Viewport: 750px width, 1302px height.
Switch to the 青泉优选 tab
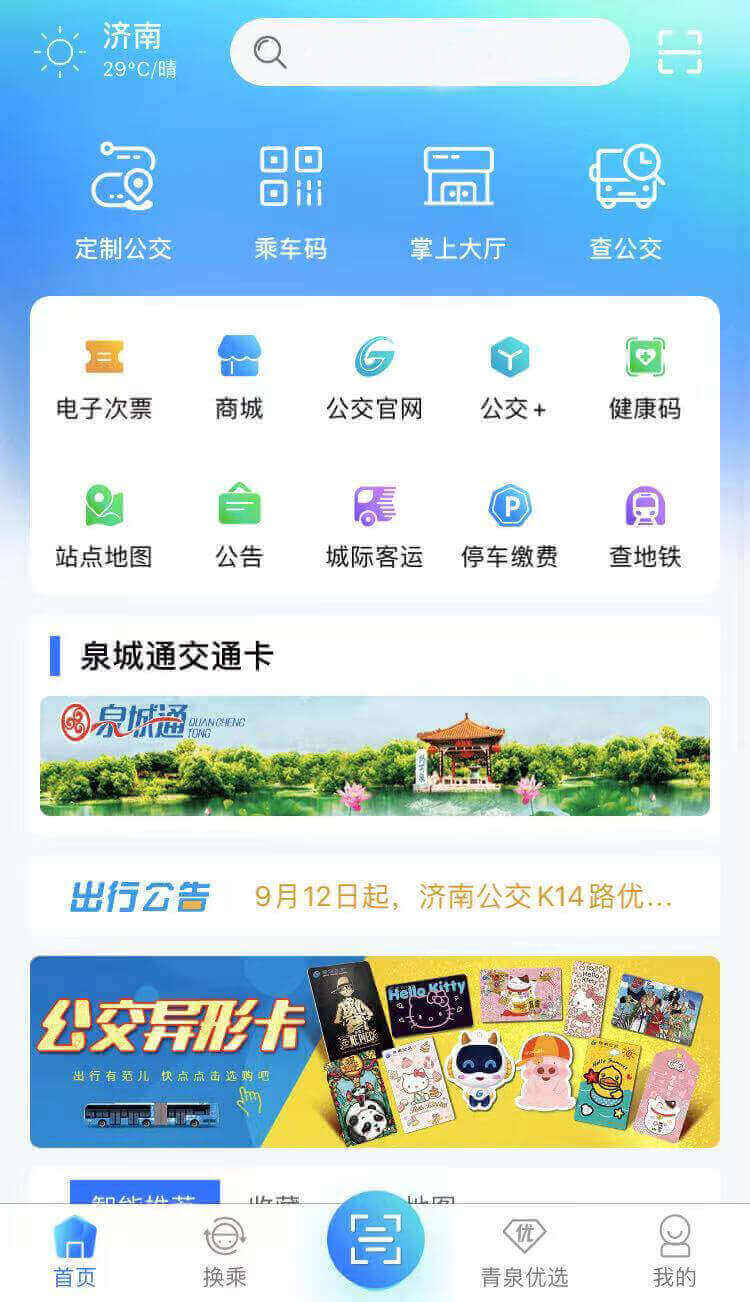[524, 1252]
